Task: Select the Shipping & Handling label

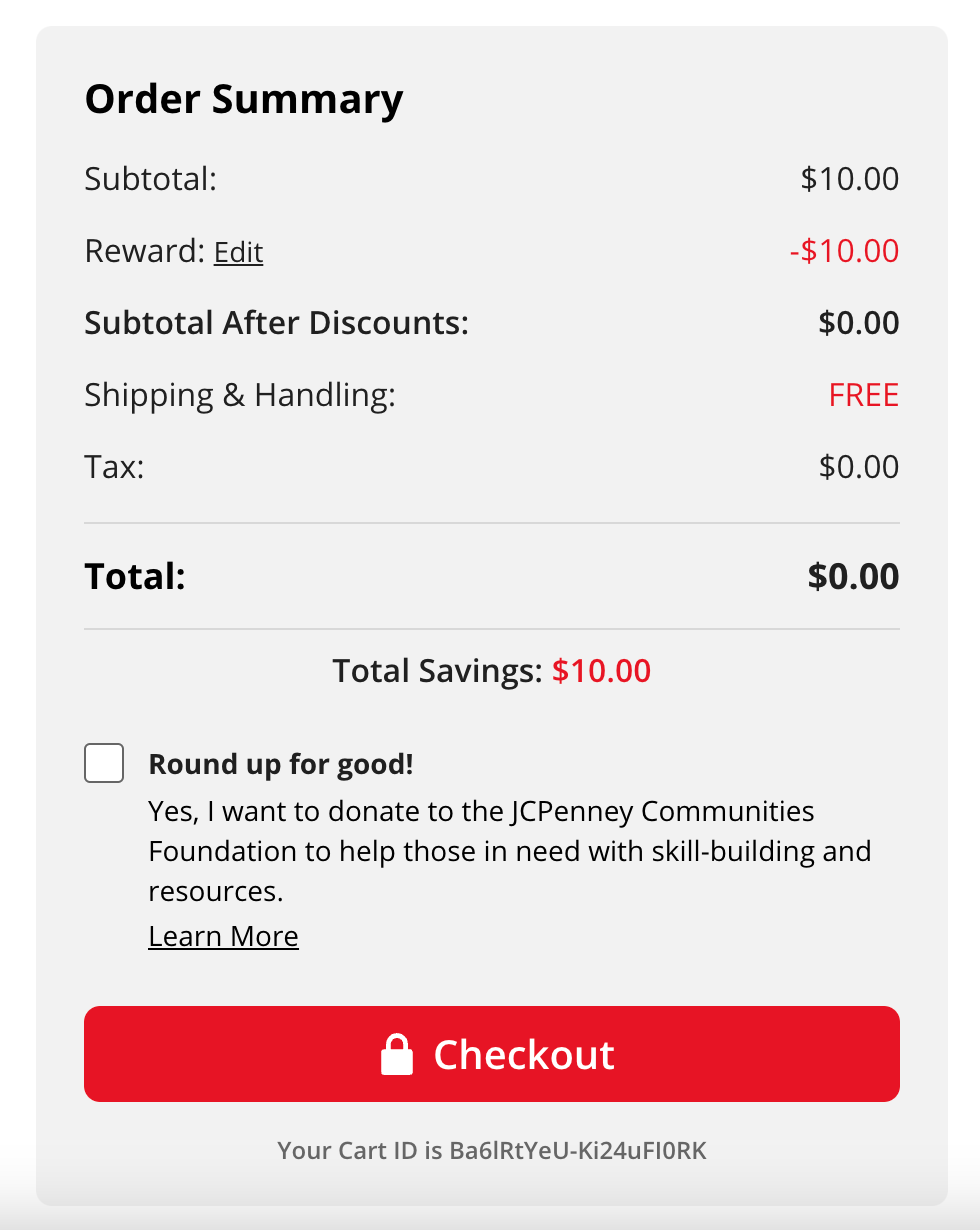Action: [x=240, y=394]
